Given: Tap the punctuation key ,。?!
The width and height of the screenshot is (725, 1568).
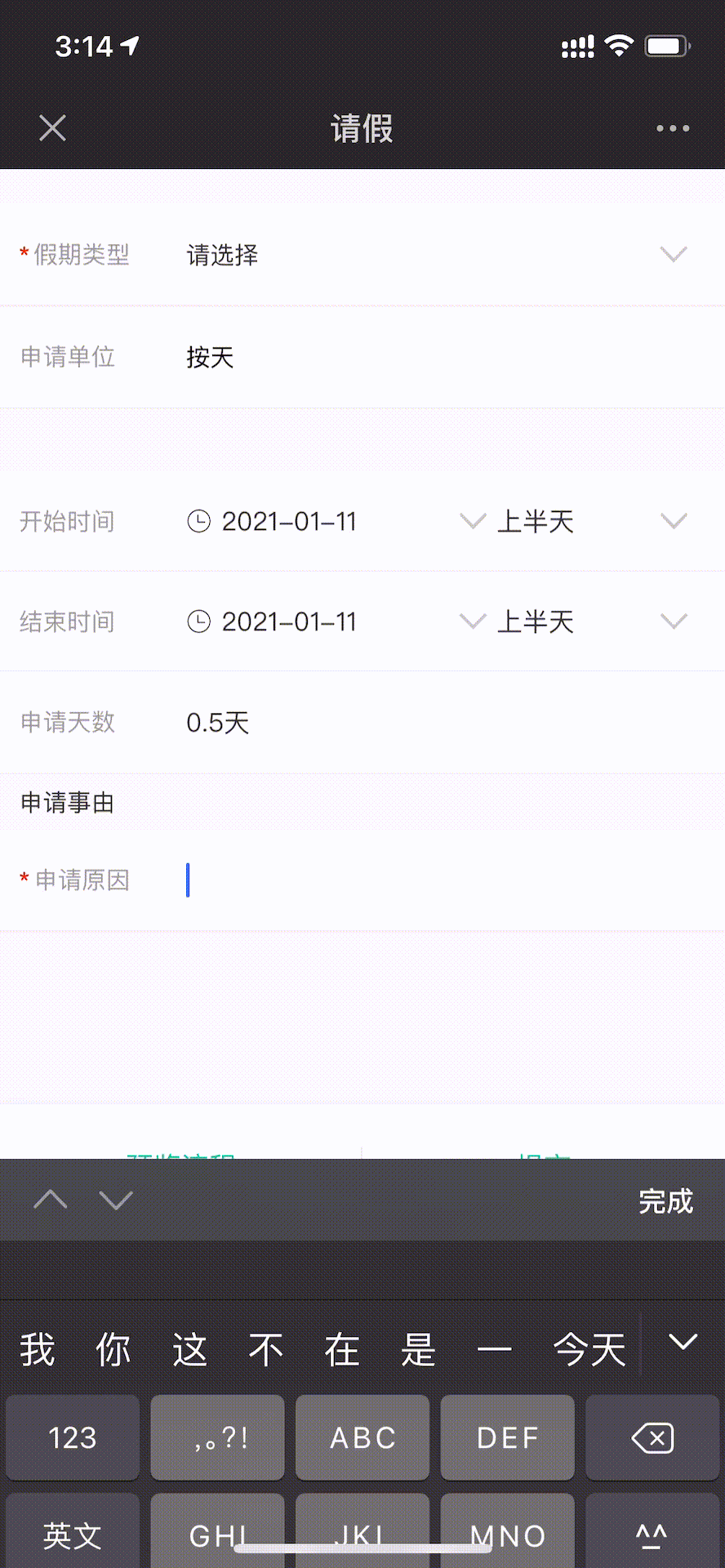Looking at the screenshot, I should (217, 1437).
